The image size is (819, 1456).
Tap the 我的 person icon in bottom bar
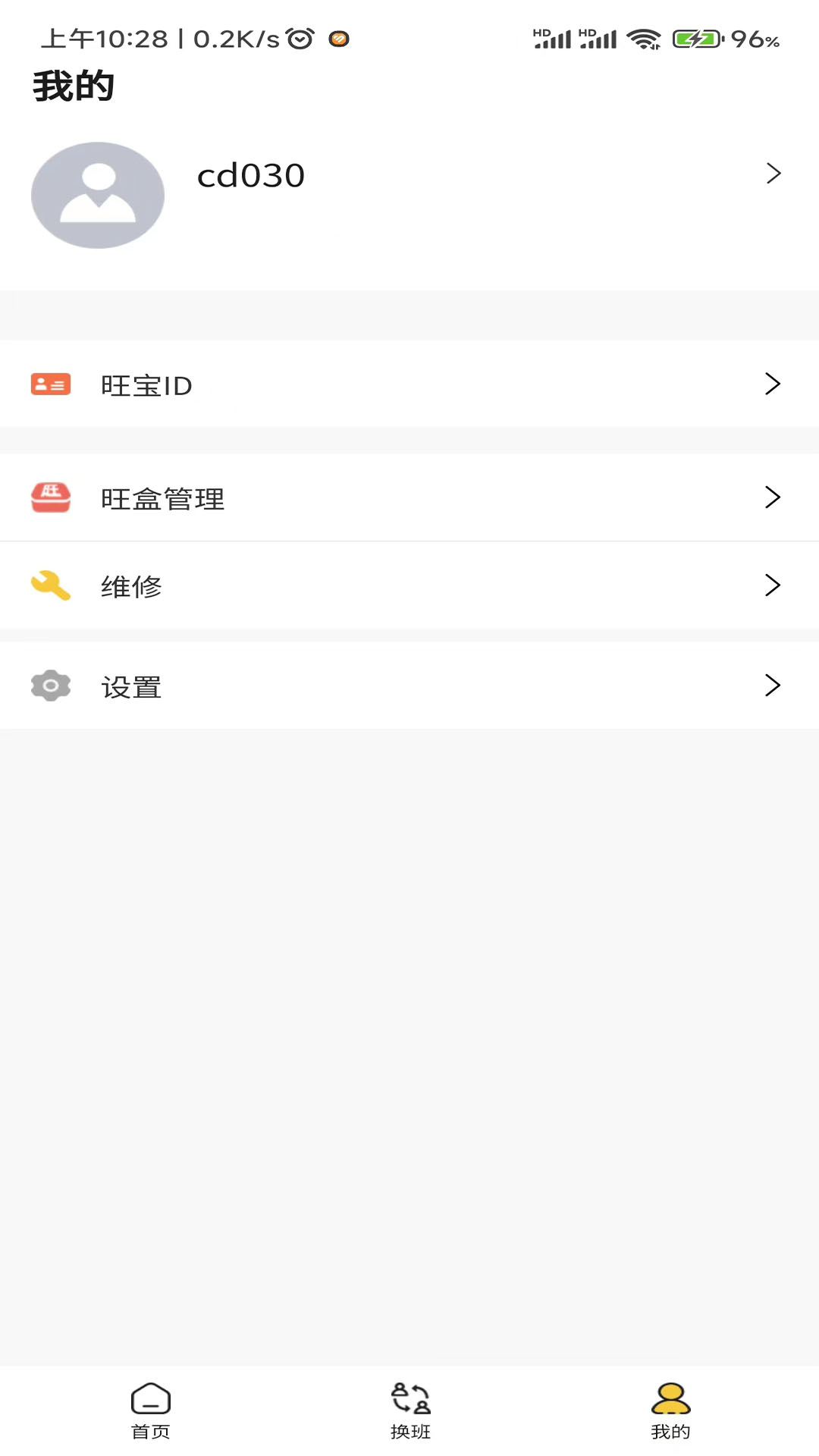tap(670, 1399)
